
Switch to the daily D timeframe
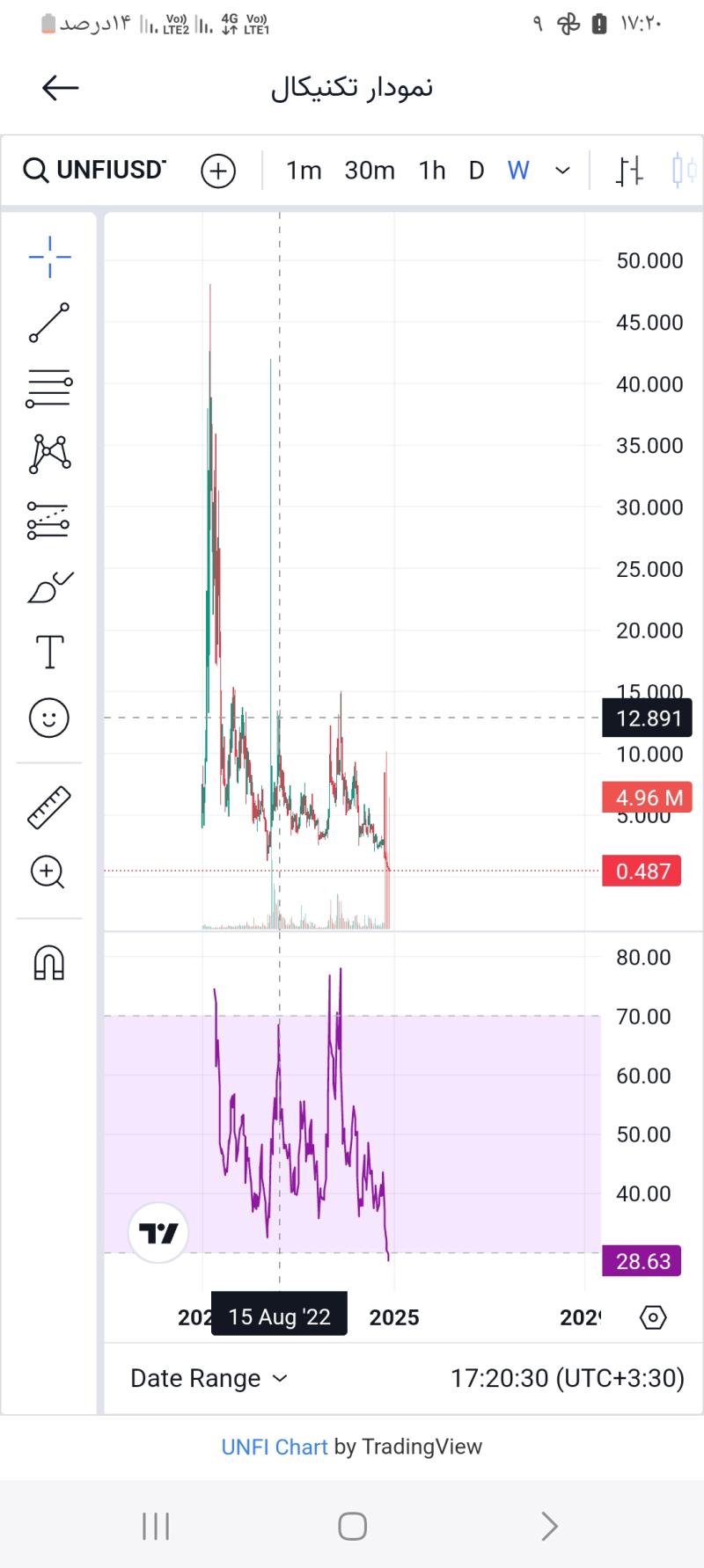pos(476,171)
